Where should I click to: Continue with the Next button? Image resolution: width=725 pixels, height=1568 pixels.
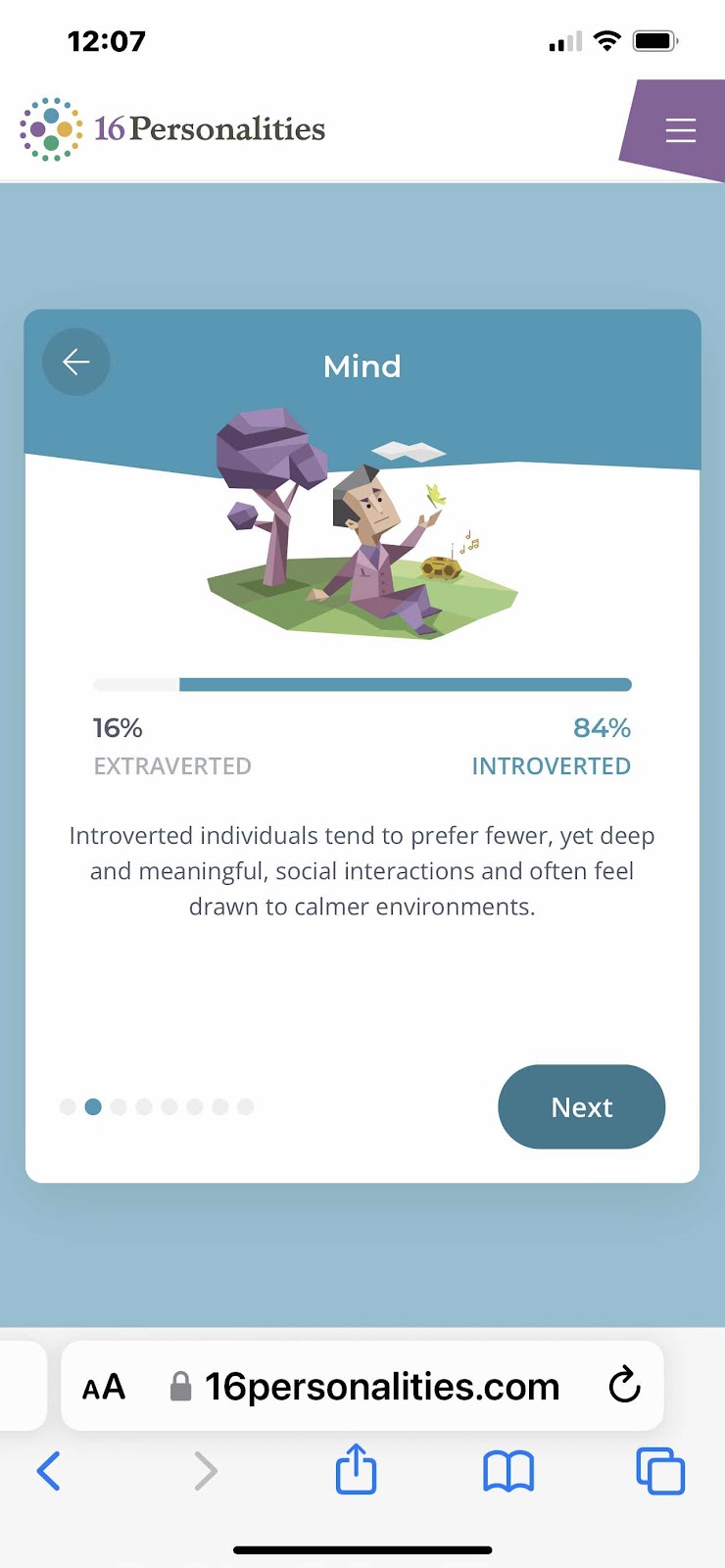click(x=581, y=1106)
